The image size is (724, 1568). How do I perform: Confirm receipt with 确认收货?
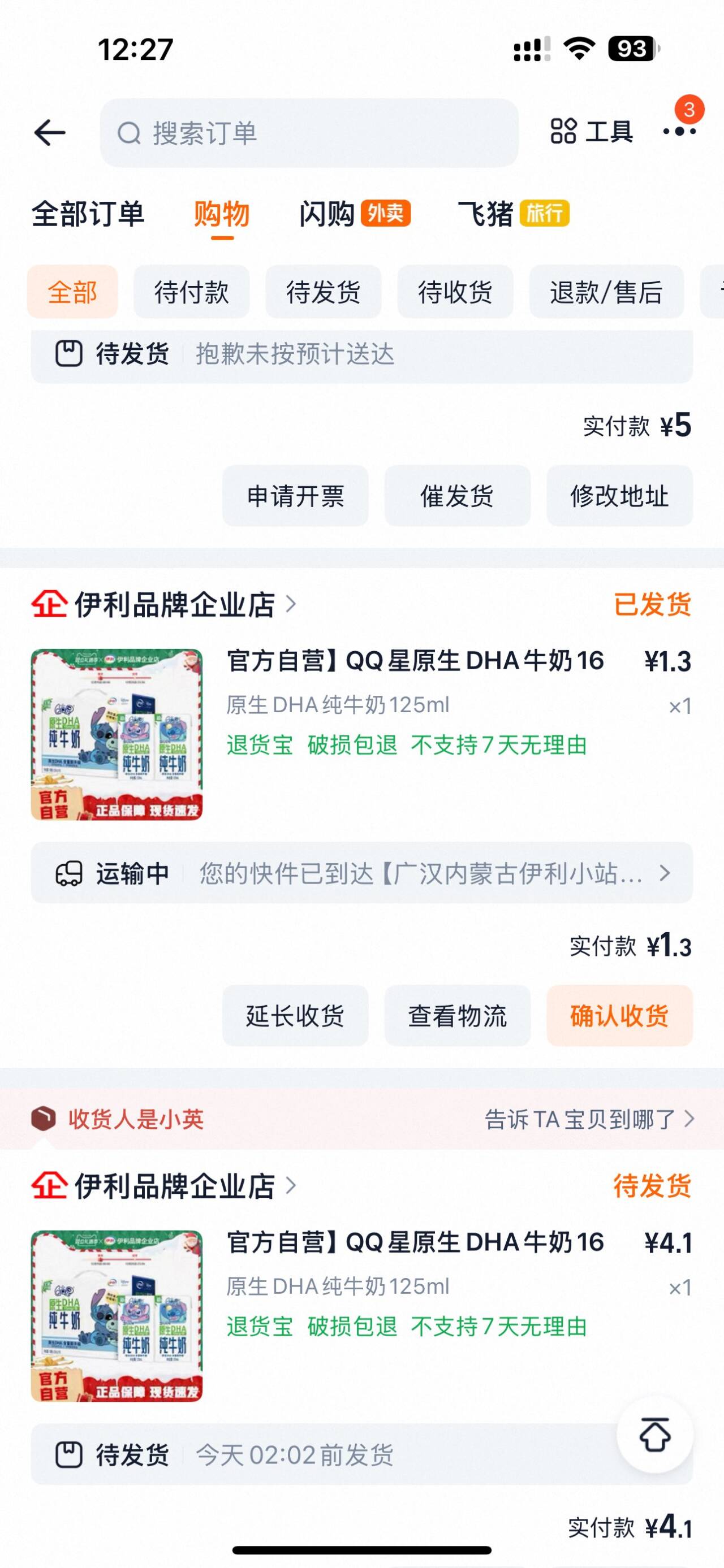coord(619,1016)
